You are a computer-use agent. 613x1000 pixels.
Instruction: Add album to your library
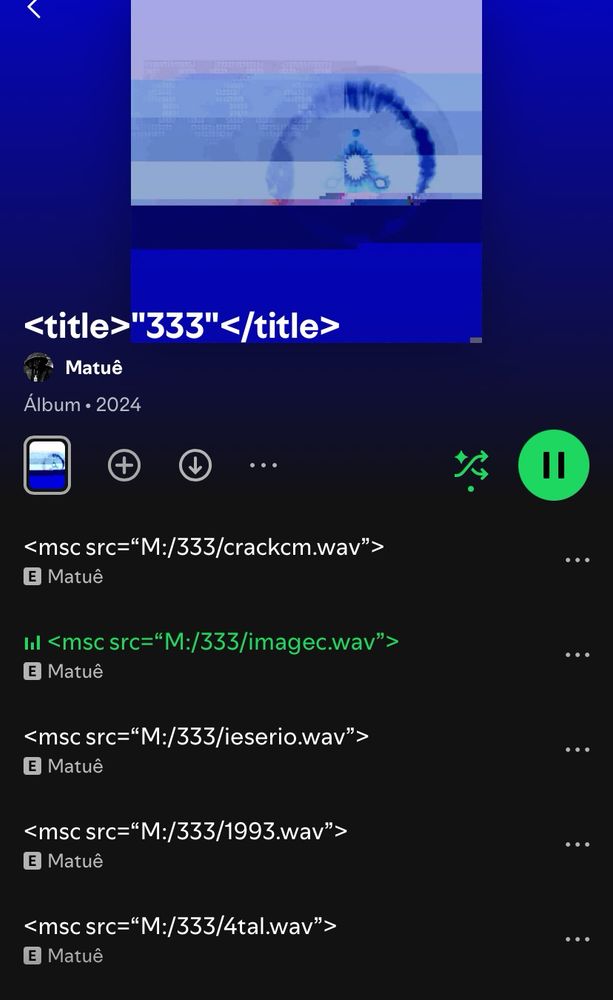[x=124, y=465]
